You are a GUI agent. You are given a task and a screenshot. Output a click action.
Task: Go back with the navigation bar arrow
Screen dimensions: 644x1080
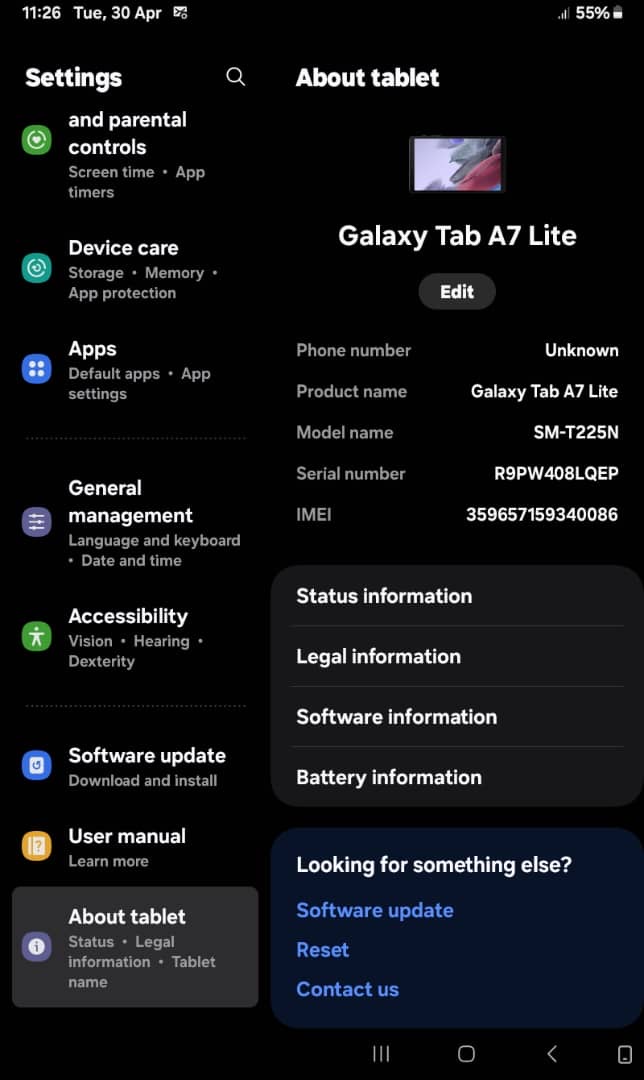coord(552,1053)
